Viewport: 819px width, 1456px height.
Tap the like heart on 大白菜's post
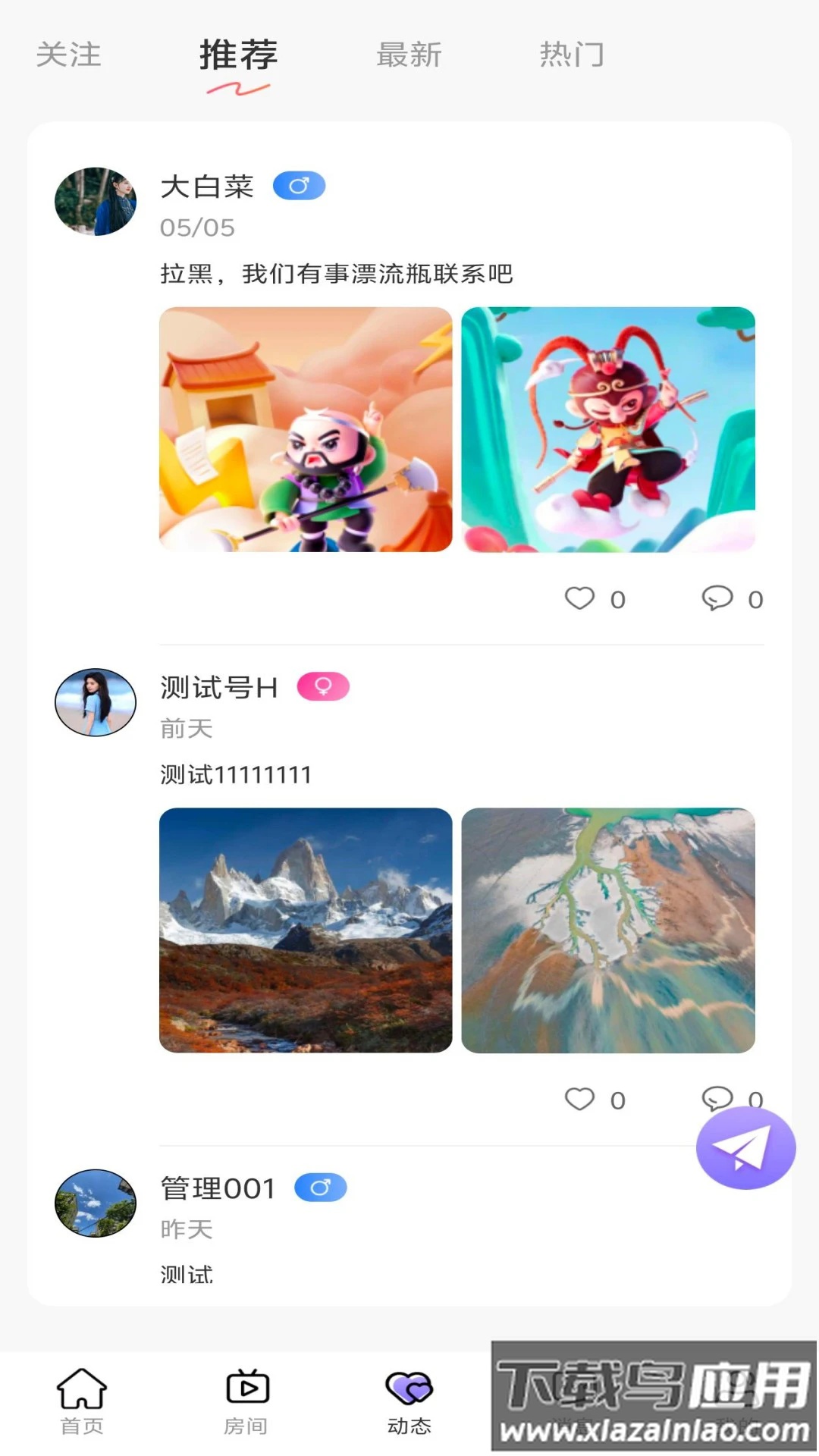(581, 599)
